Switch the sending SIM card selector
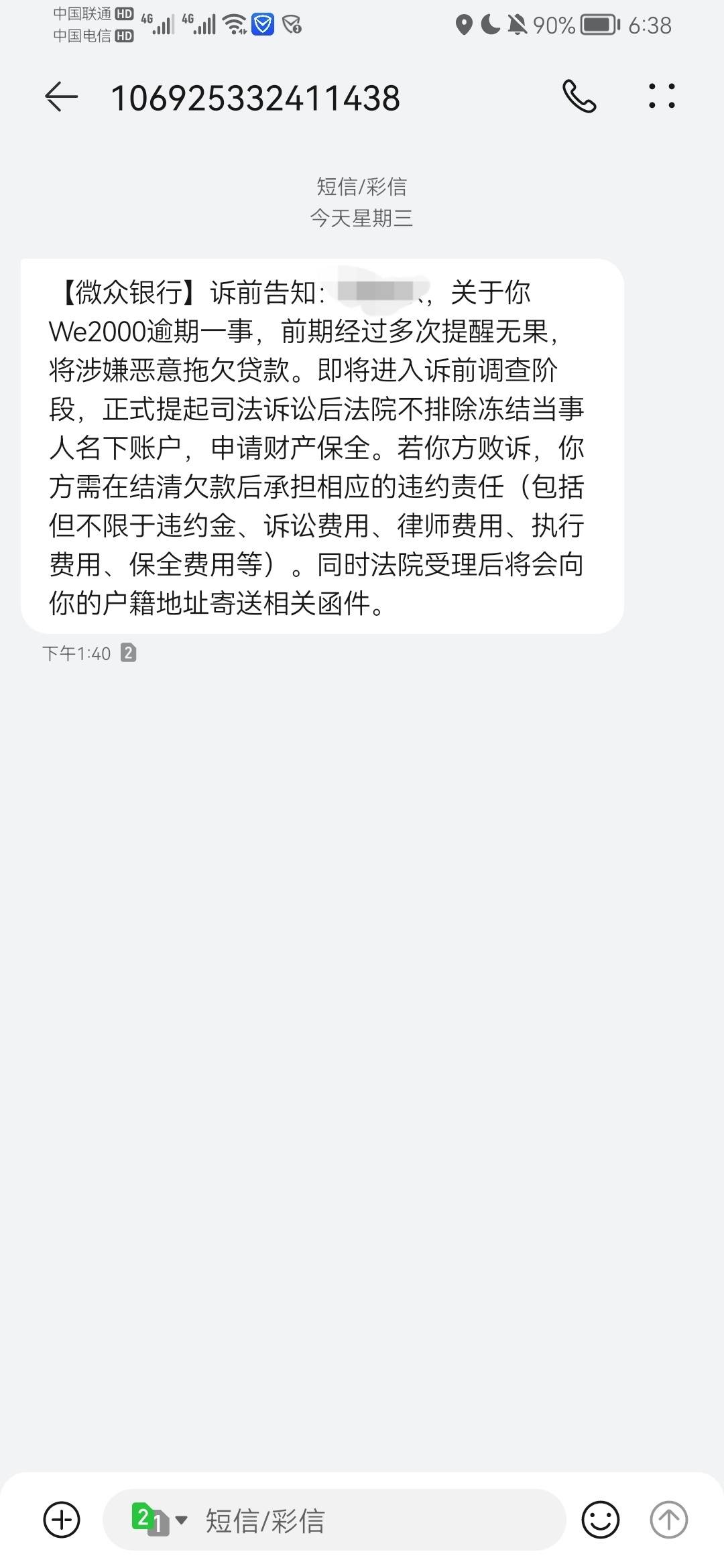The image size is (724, 1568). coord(160,1519)
